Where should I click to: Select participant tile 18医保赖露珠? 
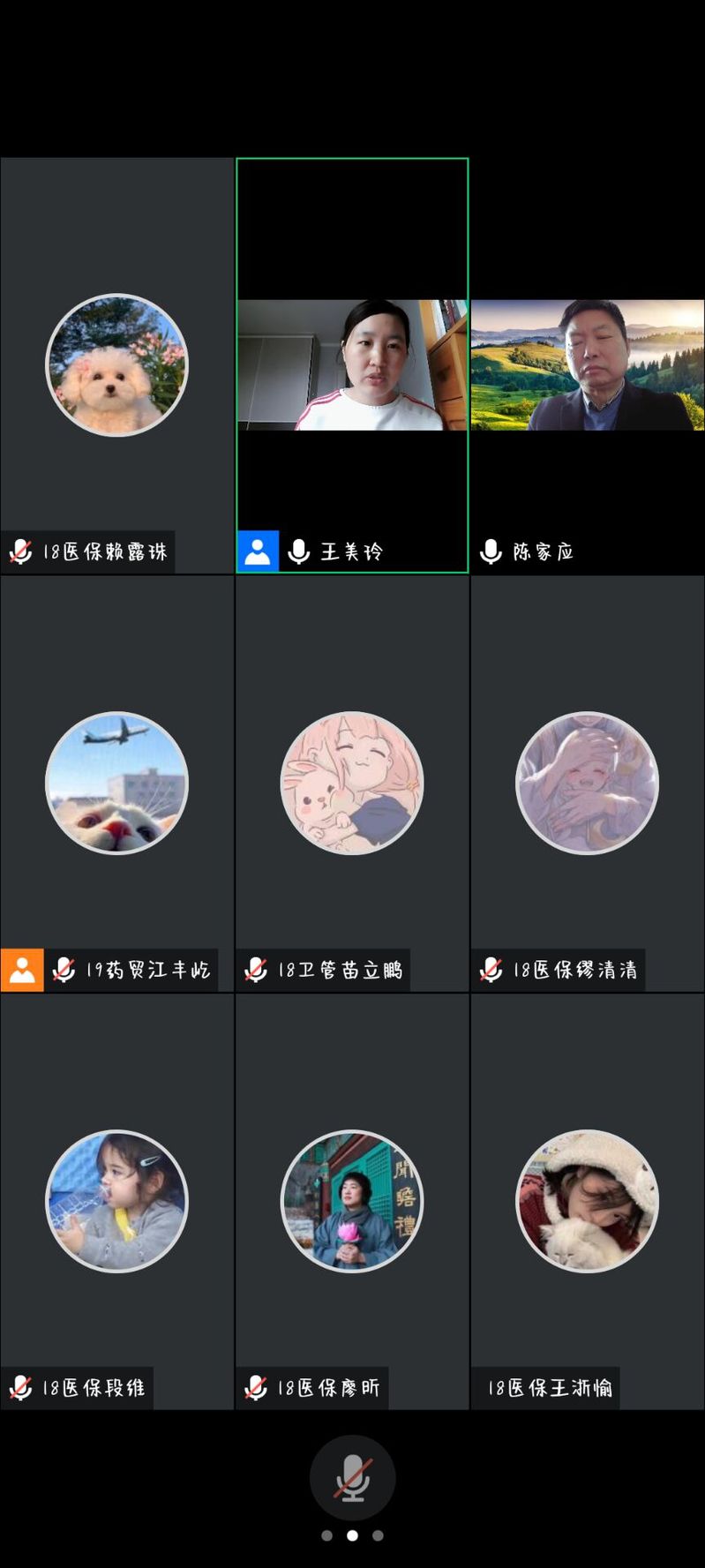tap(116, 365)
